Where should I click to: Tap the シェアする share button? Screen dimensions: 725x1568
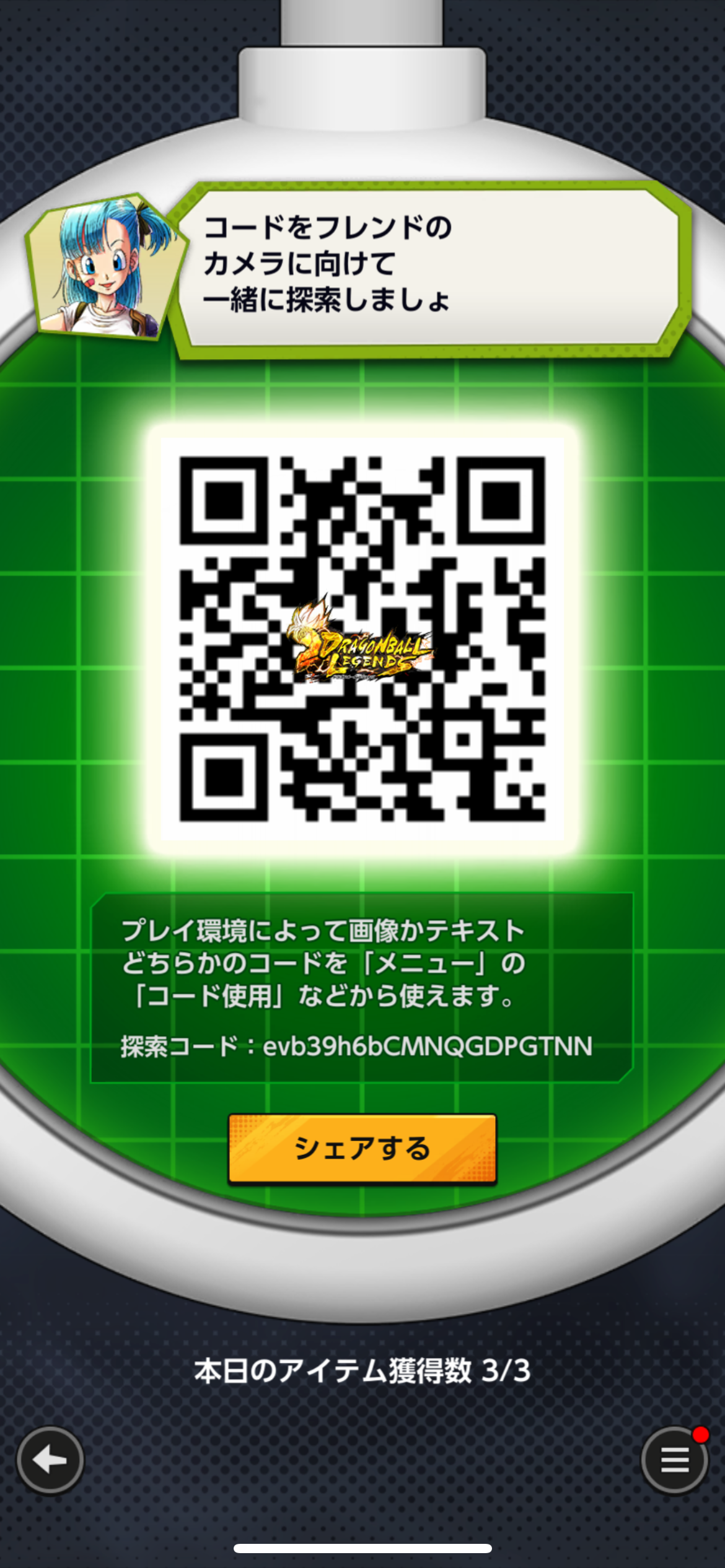362,1149
